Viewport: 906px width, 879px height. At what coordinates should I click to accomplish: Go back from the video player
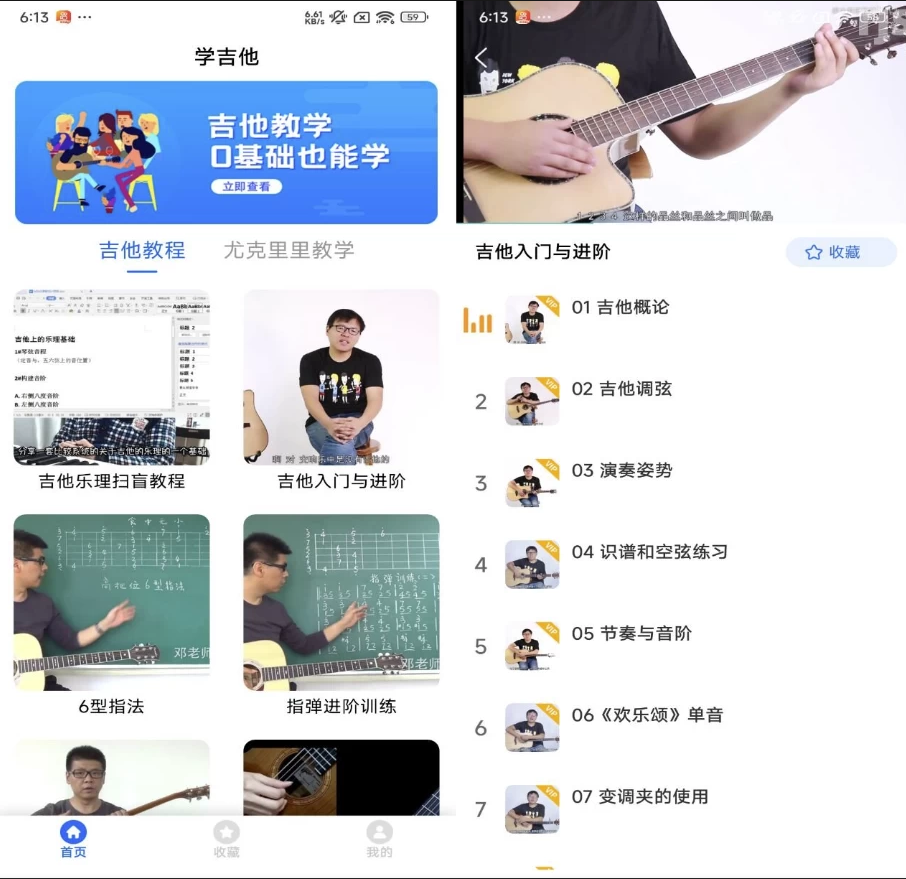click(481, 57)
